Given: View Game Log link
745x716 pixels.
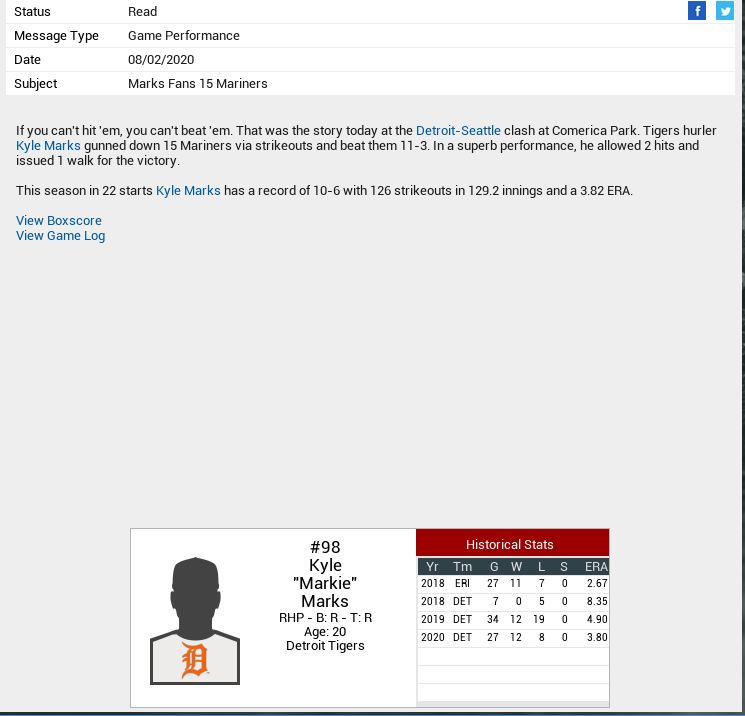Looking at the screenshot, I should (x=60, y=236).
